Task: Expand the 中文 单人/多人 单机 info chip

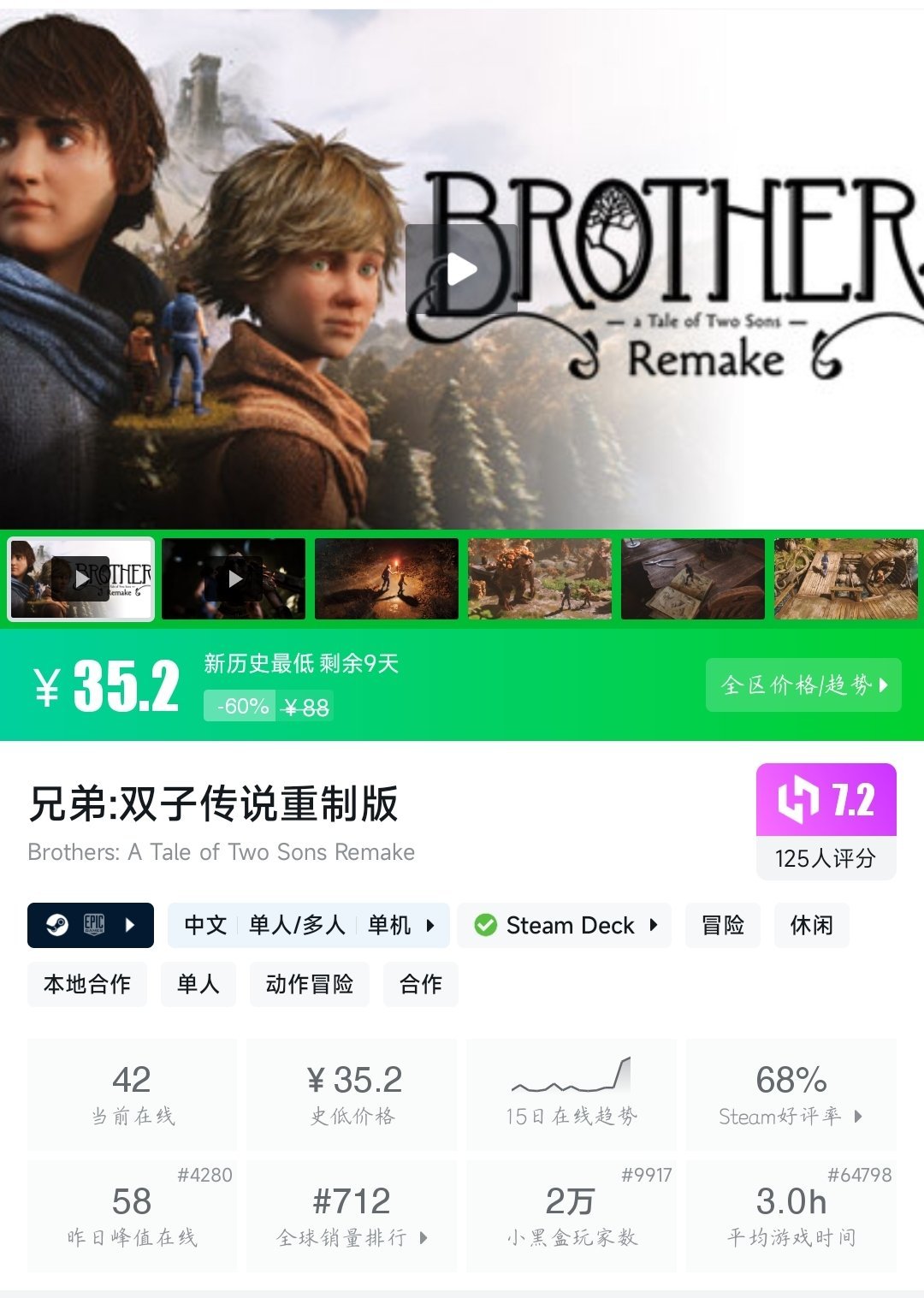Action: (308, 925)
